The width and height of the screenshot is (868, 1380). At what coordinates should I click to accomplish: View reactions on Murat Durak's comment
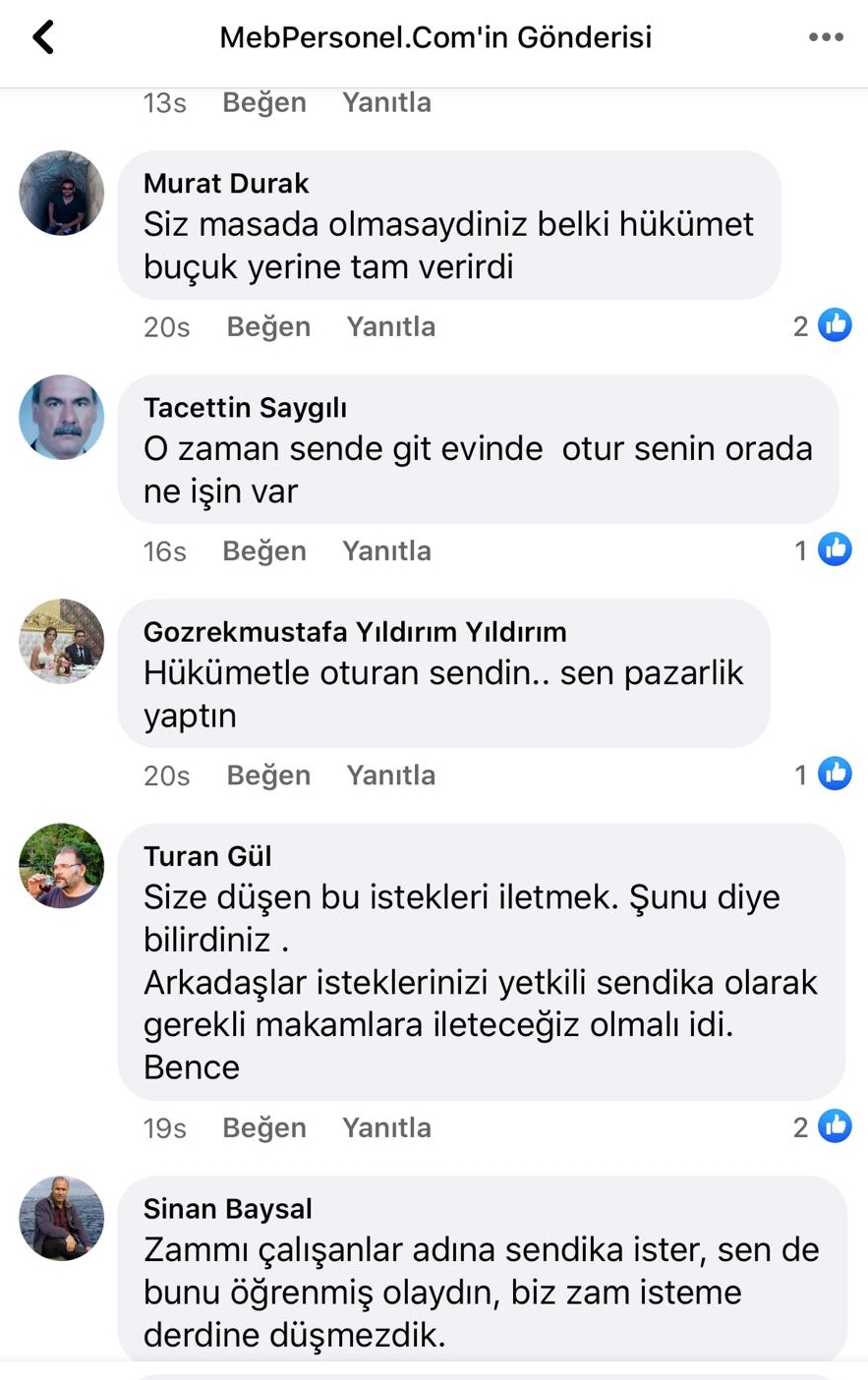[x=823, y=325]
